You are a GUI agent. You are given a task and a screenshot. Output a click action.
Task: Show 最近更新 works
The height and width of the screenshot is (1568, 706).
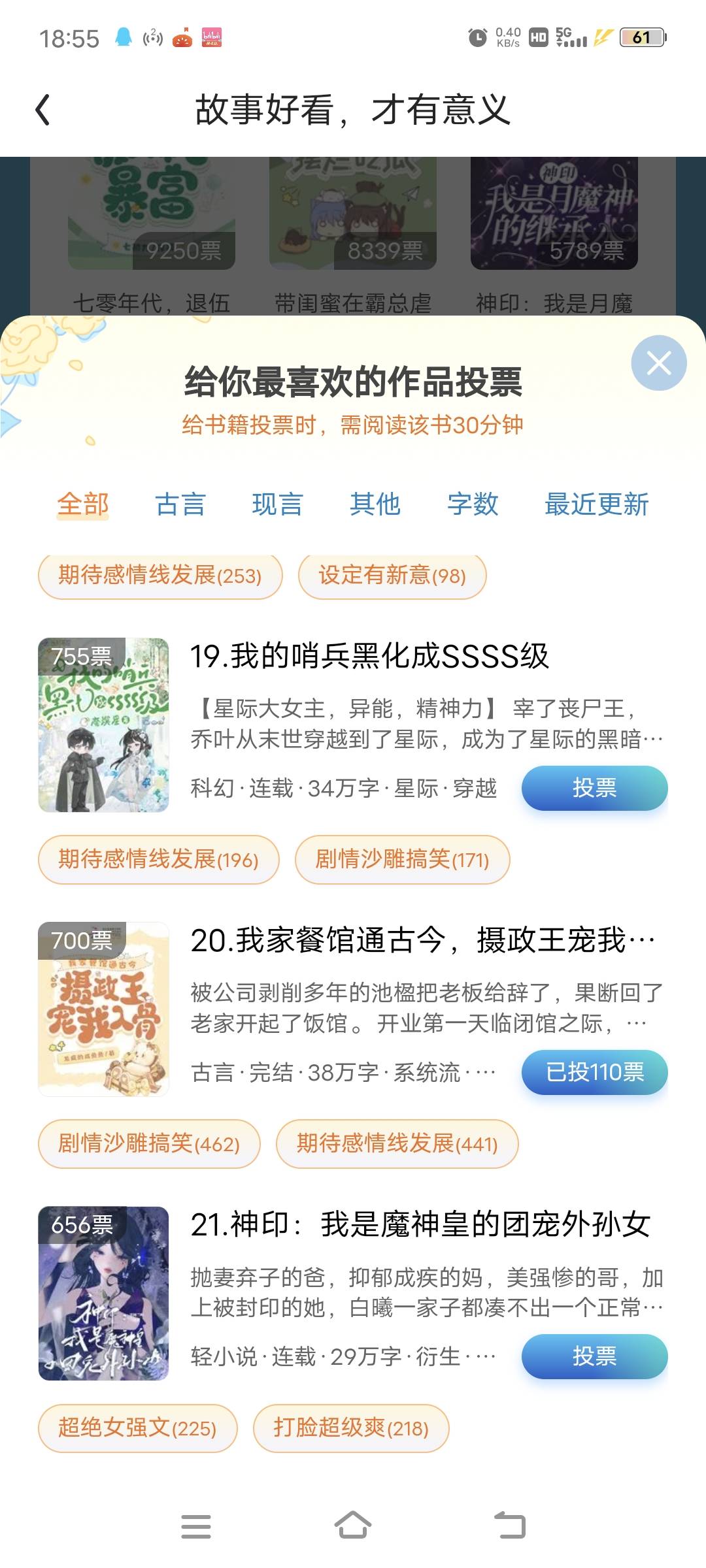tap(596, 504)
